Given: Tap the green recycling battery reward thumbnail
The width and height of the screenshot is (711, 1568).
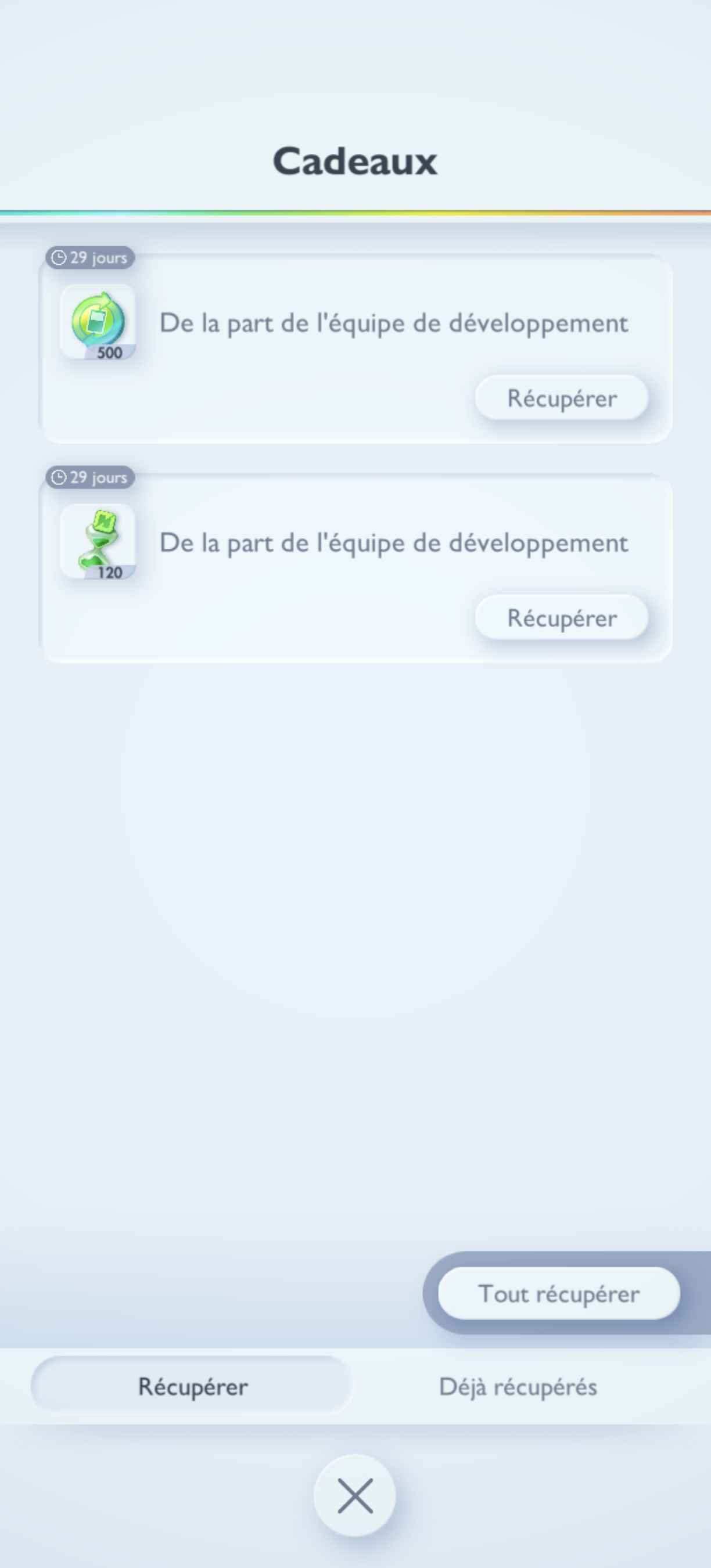Looking at the screenshot, I should (98, 323).
